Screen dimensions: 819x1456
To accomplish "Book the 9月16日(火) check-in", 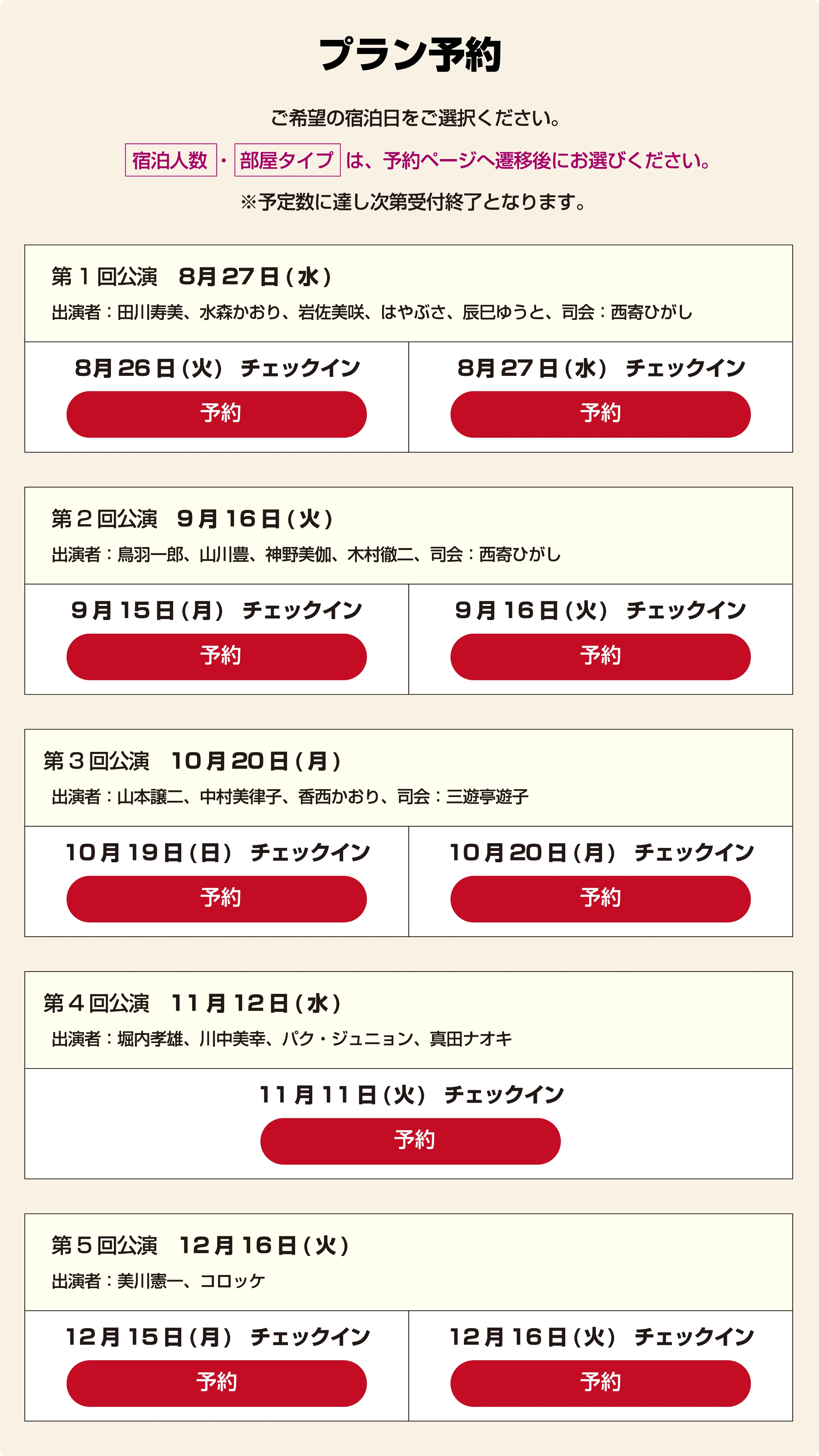I will [600, 657].
